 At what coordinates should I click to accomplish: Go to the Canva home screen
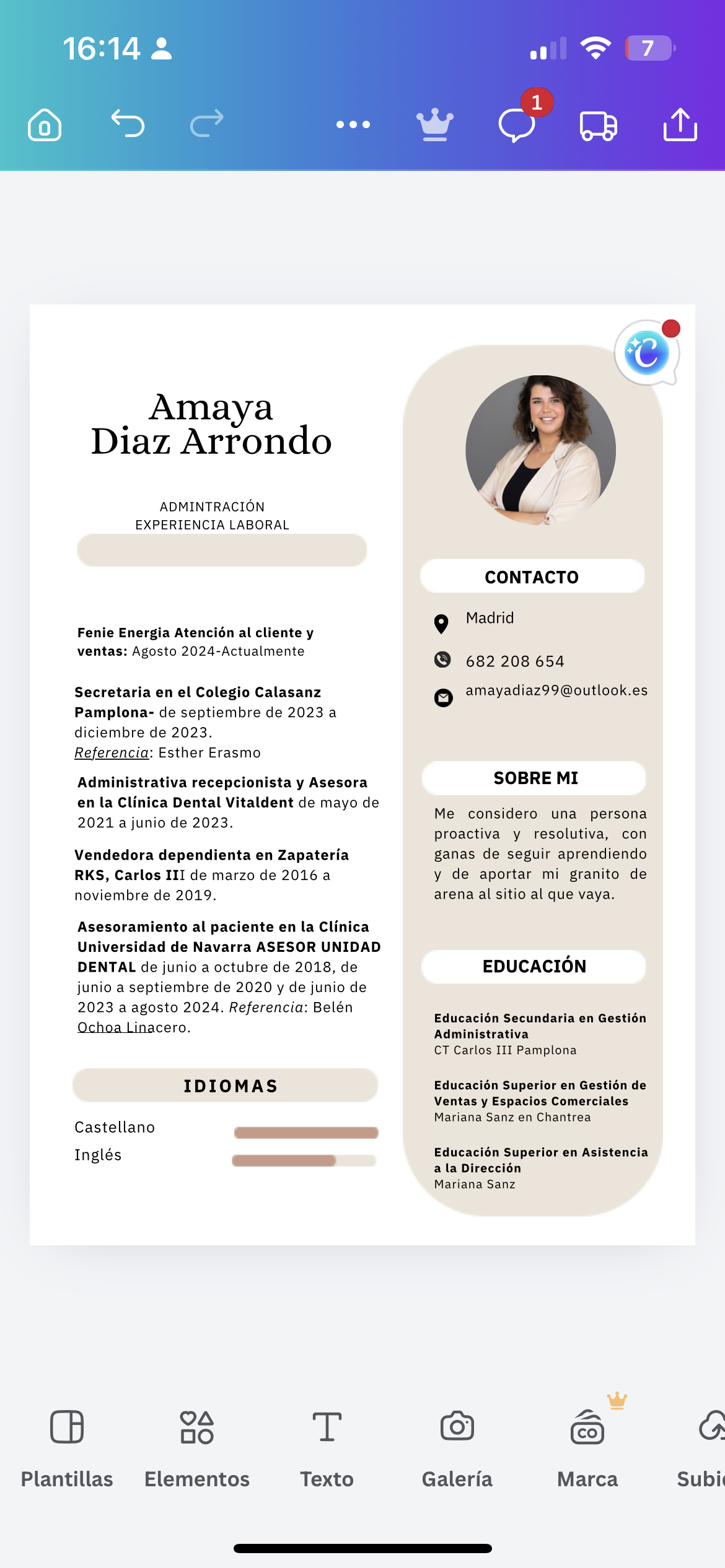pyautogui.click(x=45, y=125)
